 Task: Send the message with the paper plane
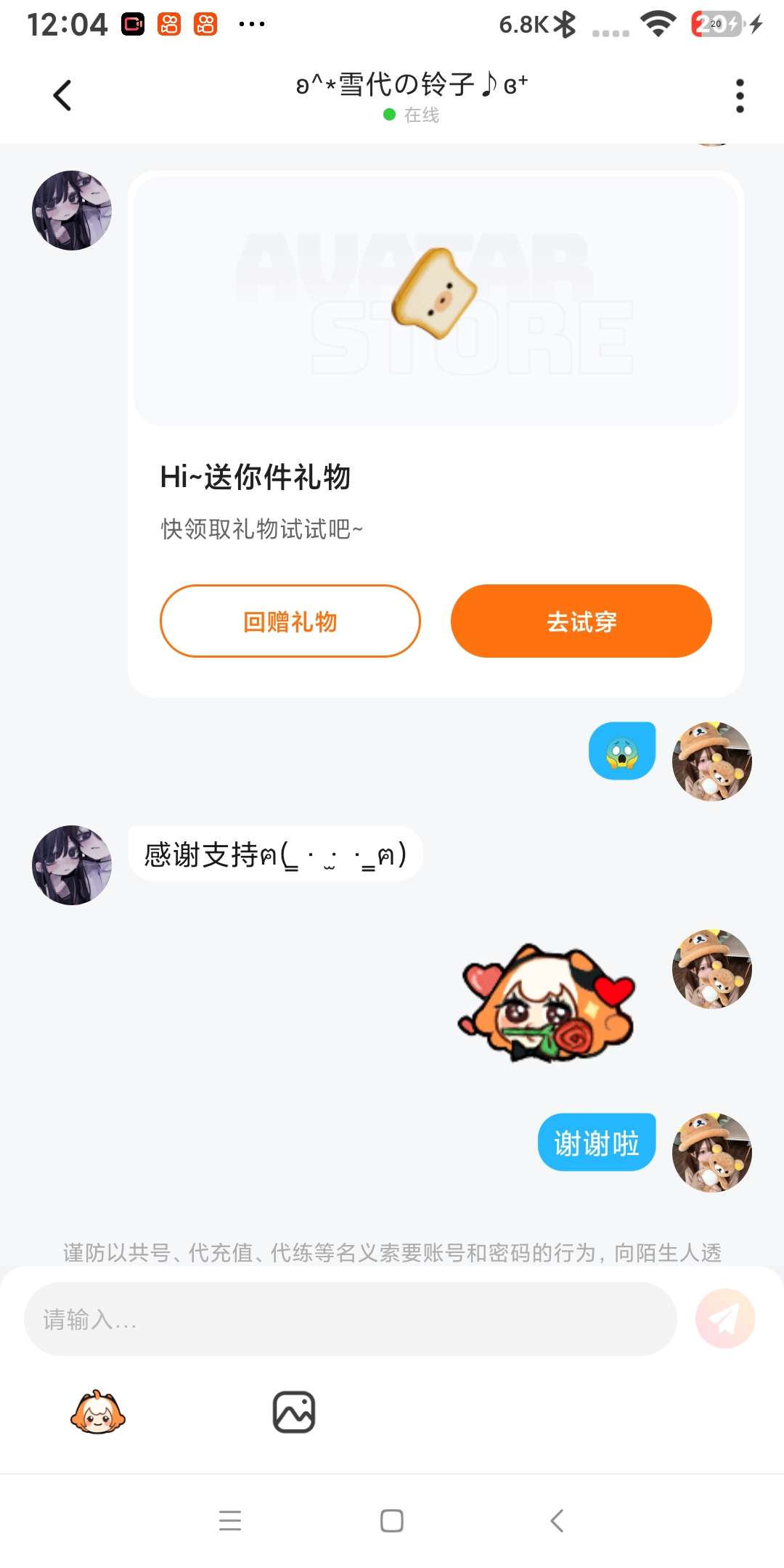click(724, 1318)
